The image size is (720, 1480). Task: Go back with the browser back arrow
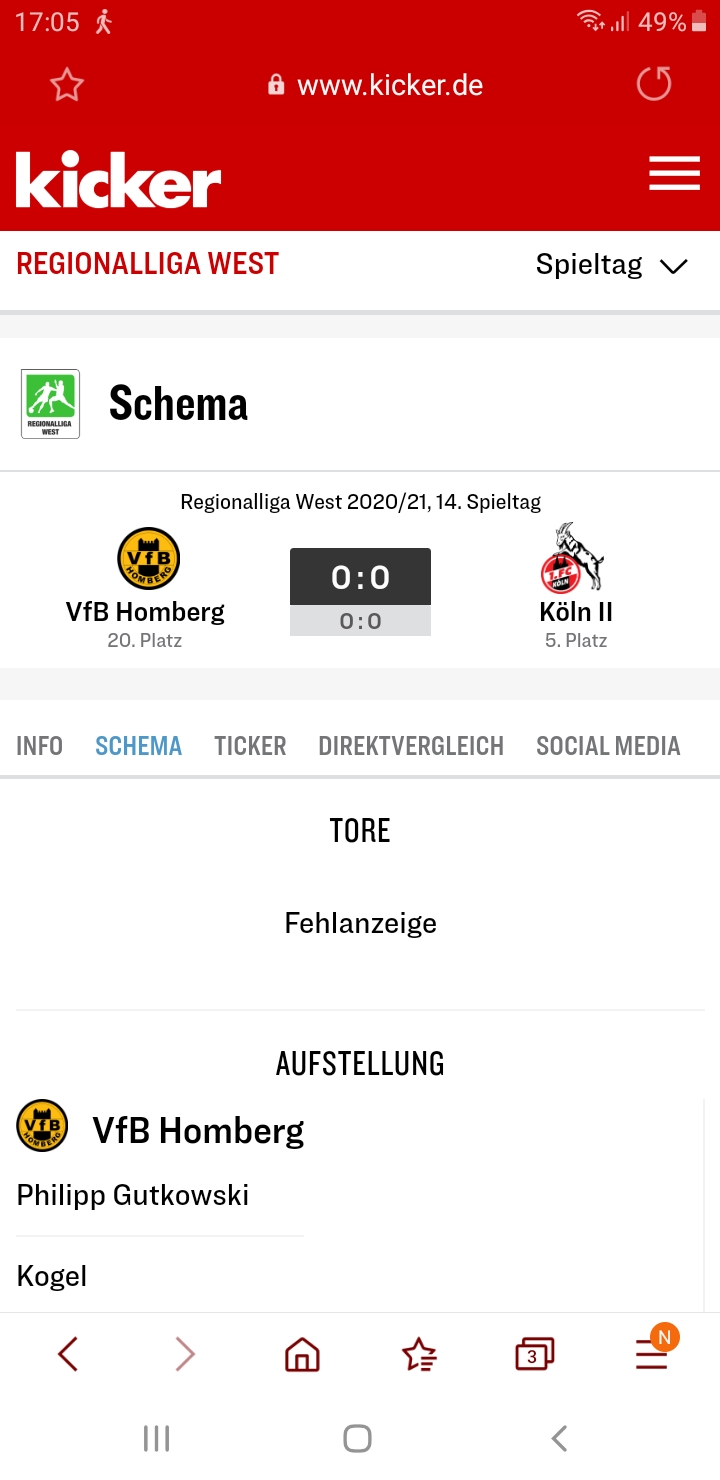click(x=68, y=1355)
